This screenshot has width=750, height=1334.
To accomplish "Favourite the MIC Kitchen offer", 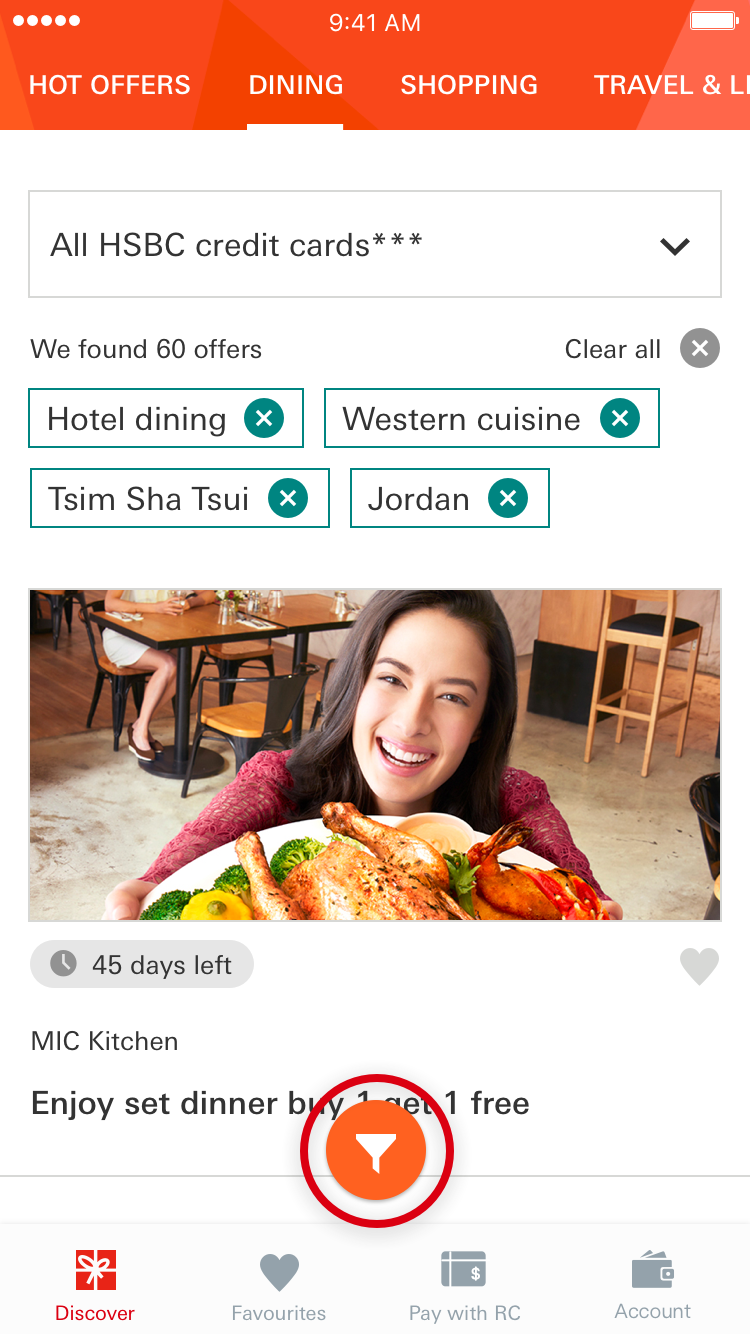I will (699, 966).
